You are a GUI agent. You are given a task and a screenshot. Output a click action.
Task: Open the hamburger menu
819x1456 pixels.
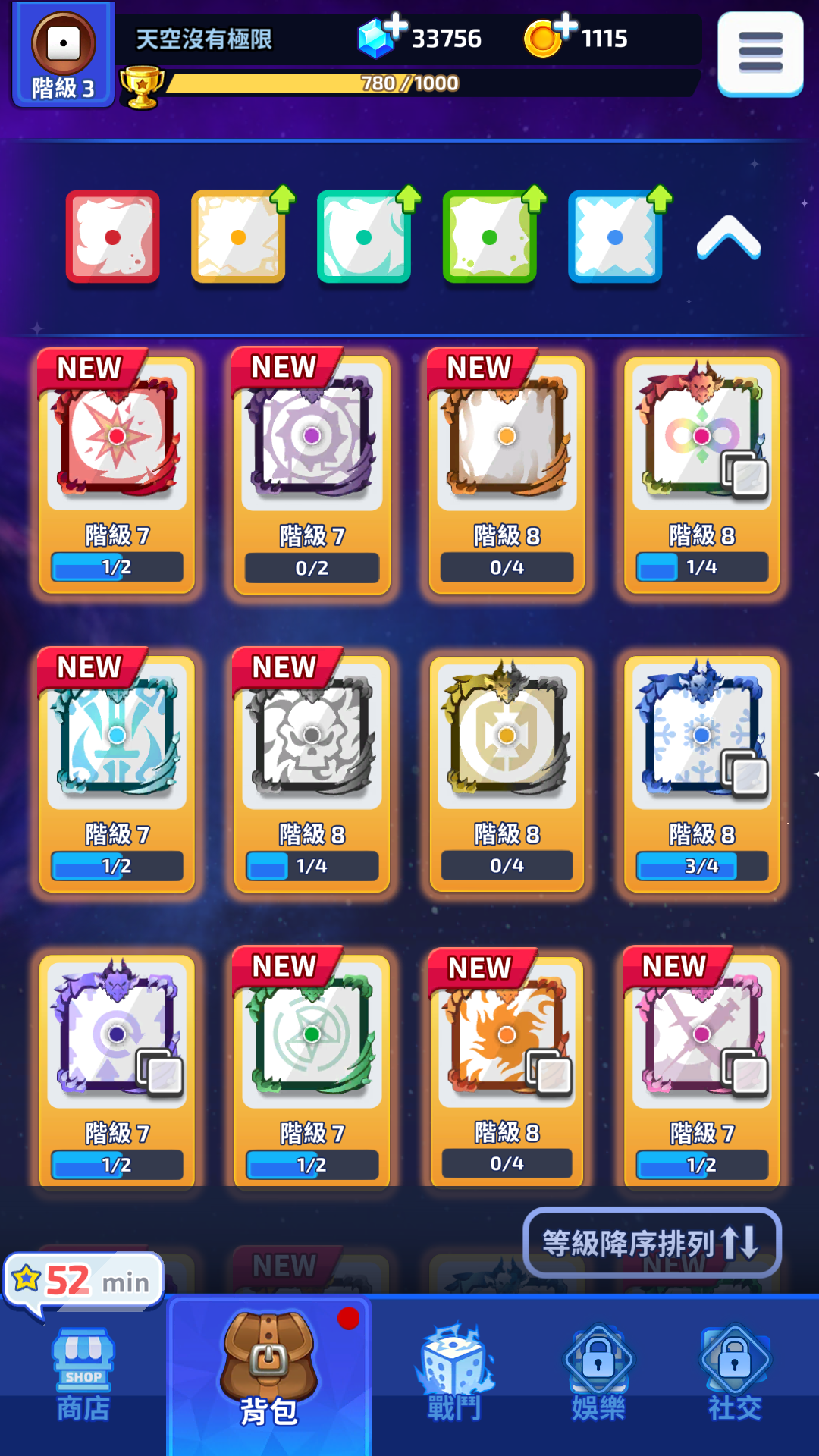click(760, 53)
